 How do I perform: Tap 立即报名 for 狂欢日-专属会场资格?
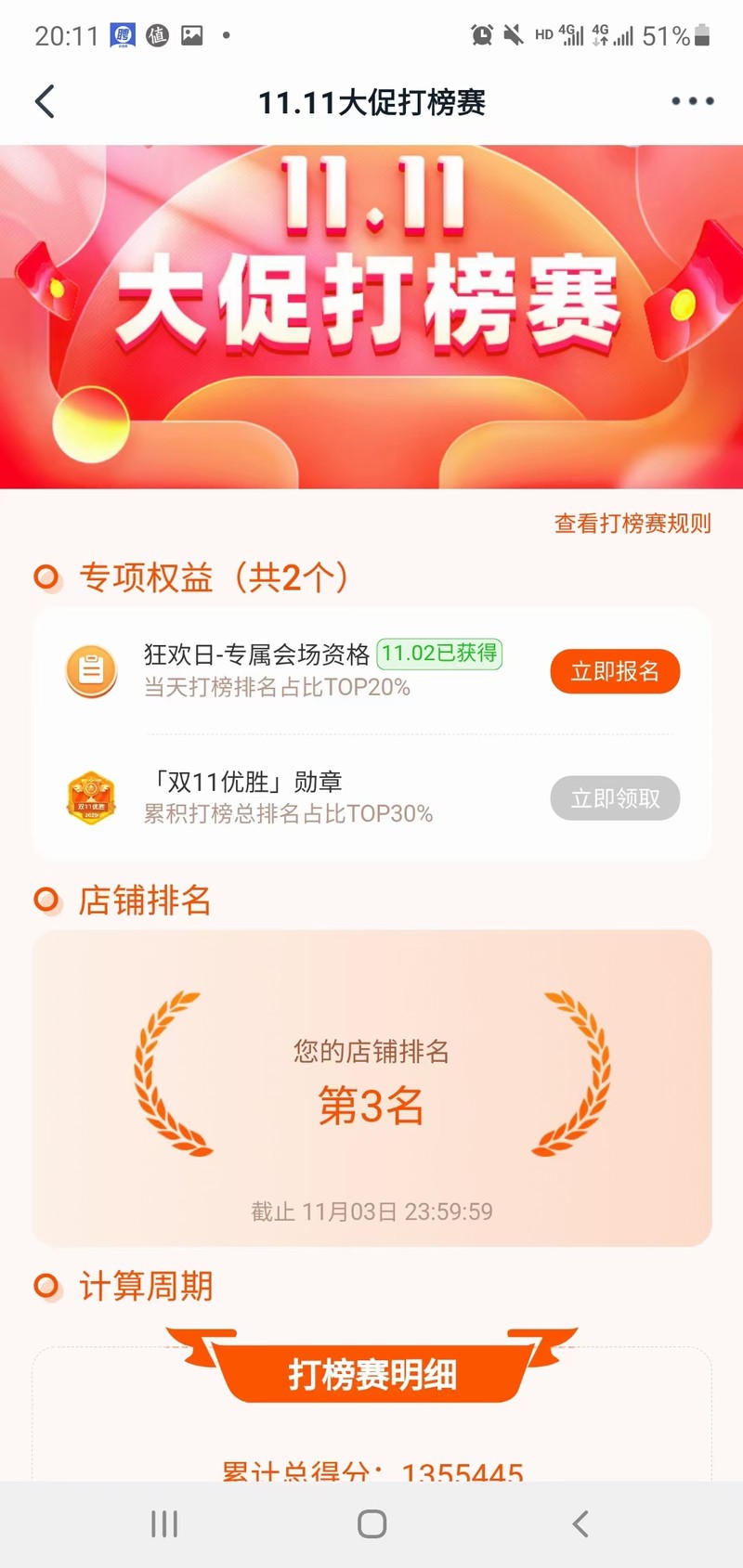[615, 671]
